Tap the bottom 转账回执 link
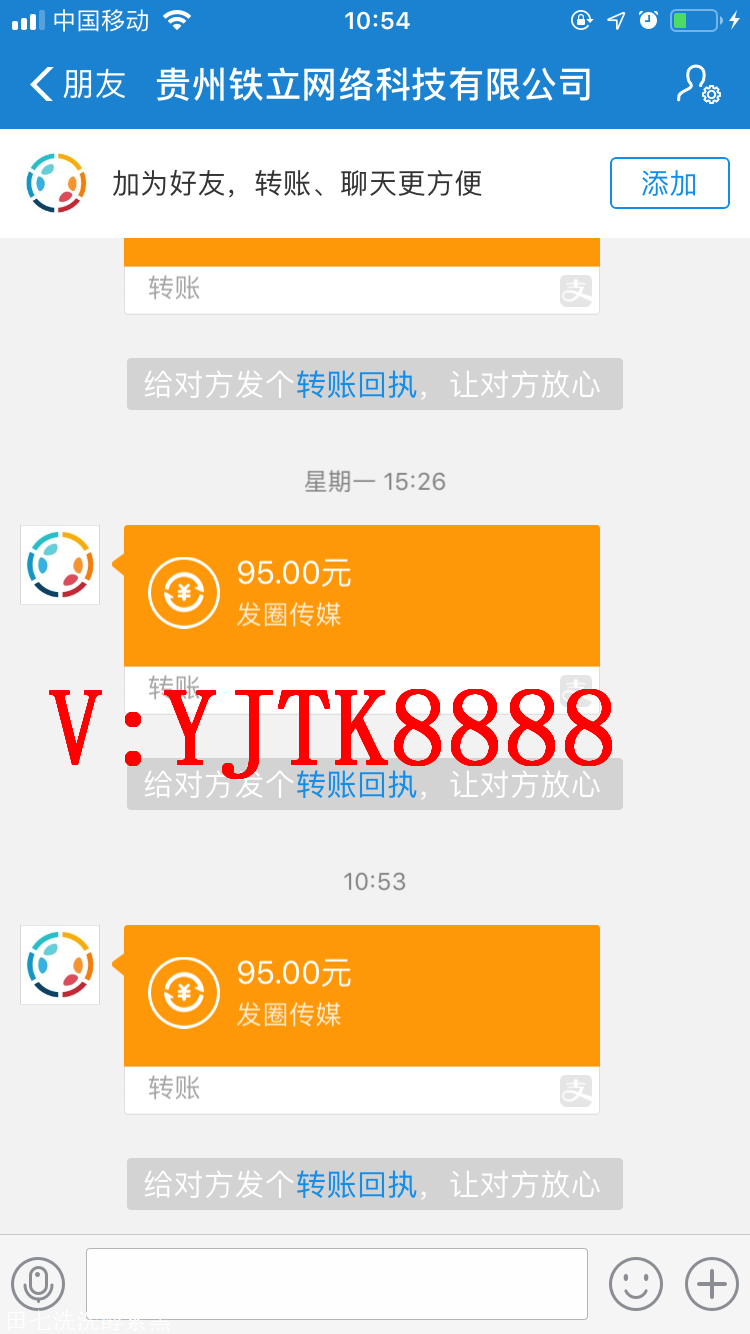Screen dimensions: 750x1334 (356, 1184)
